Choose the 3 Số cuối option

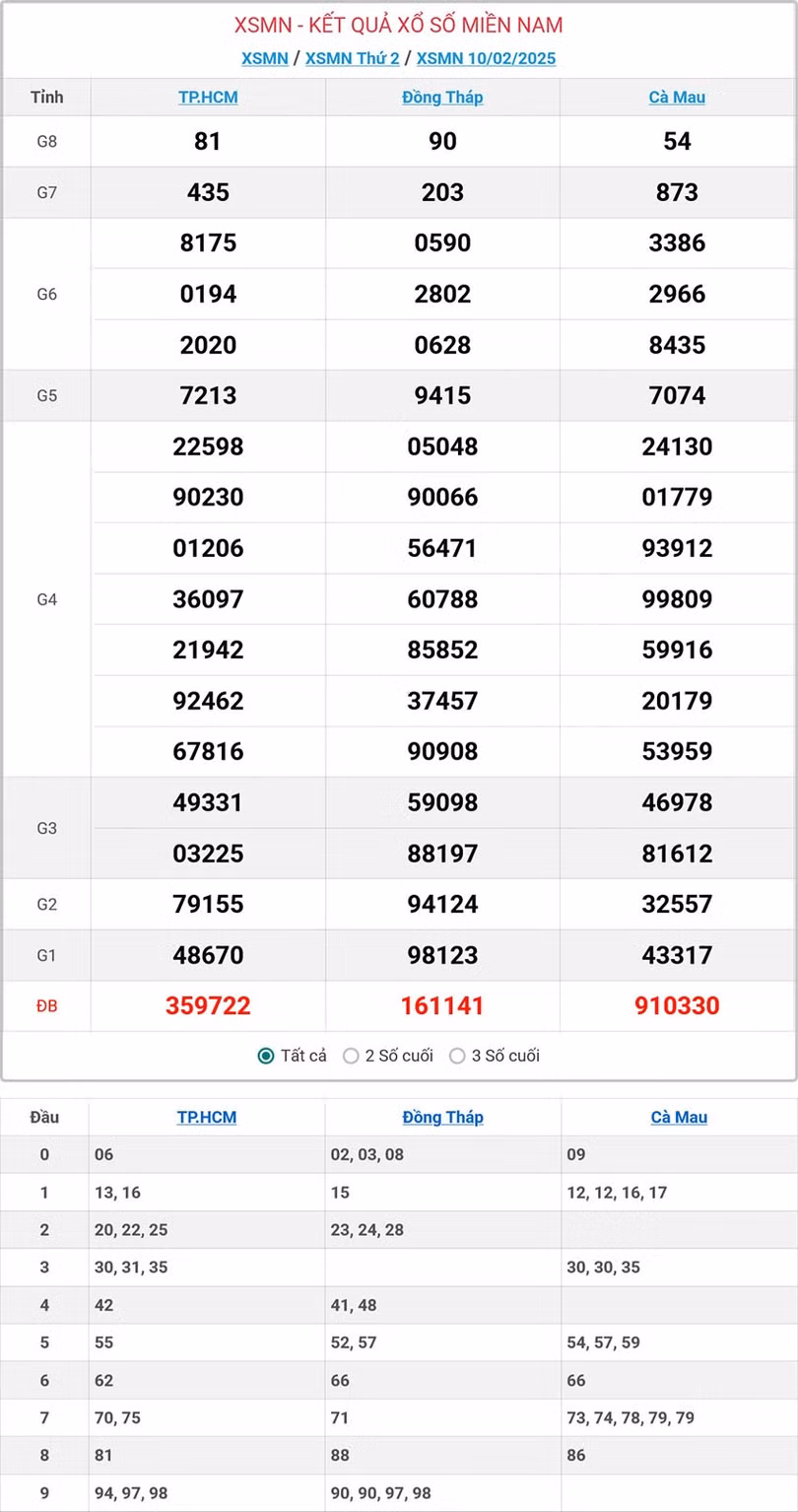pos(457,1056)
